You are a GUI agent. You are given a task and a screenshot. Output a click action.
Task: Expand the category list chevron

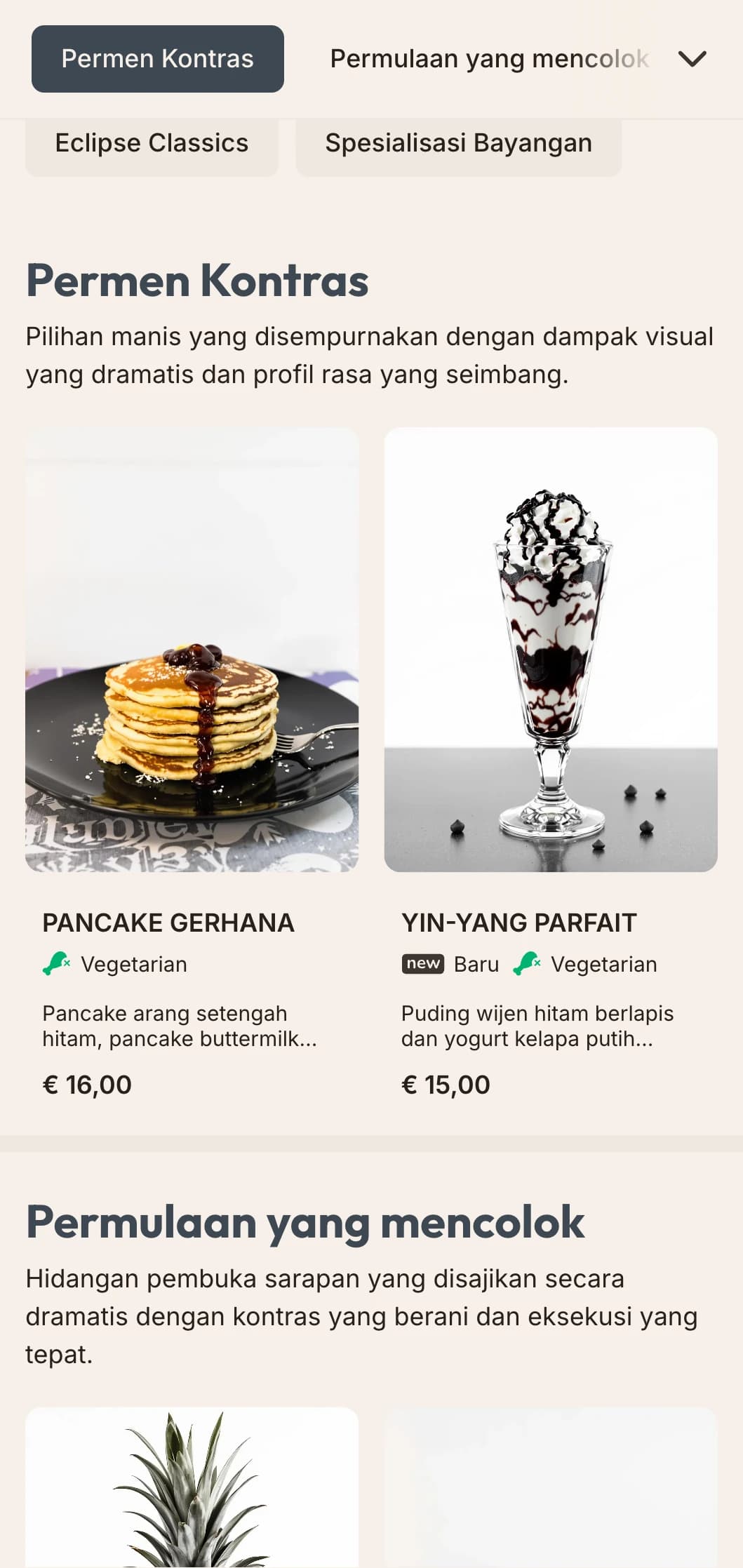[692, 59]
